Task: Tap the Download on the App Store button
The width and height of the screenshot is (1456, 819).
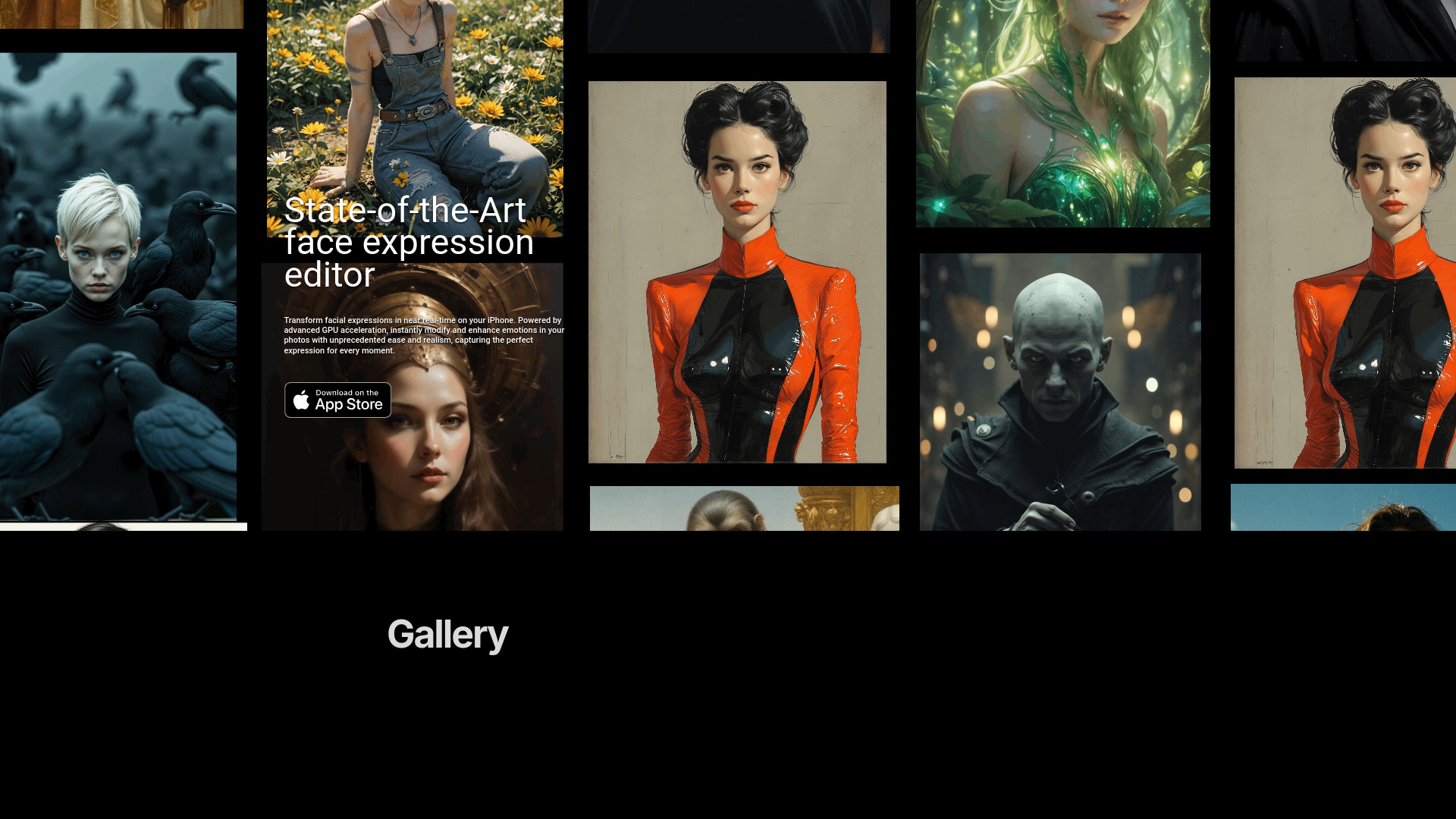Action: click(x=337, y=400)
